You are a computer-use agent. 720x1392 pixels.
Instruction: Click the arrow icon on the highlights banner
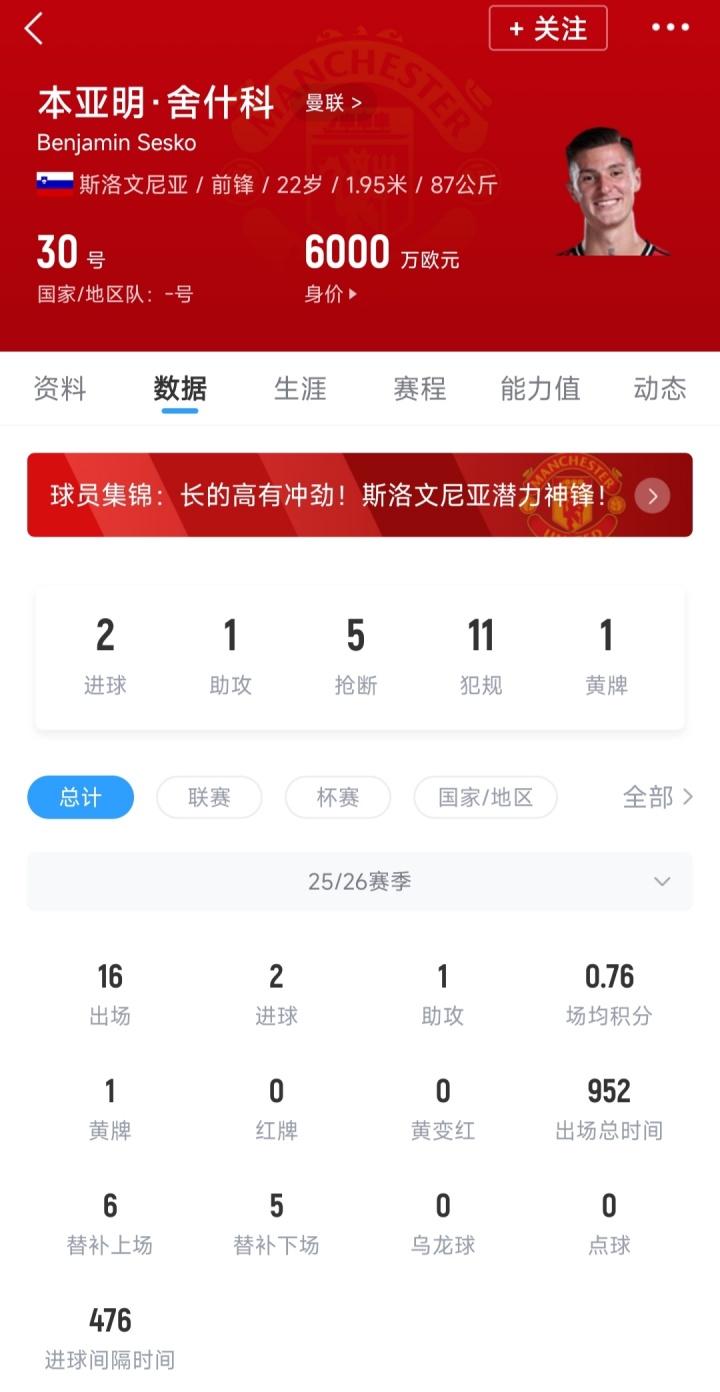pyautogui.click(x=653, y=495)
